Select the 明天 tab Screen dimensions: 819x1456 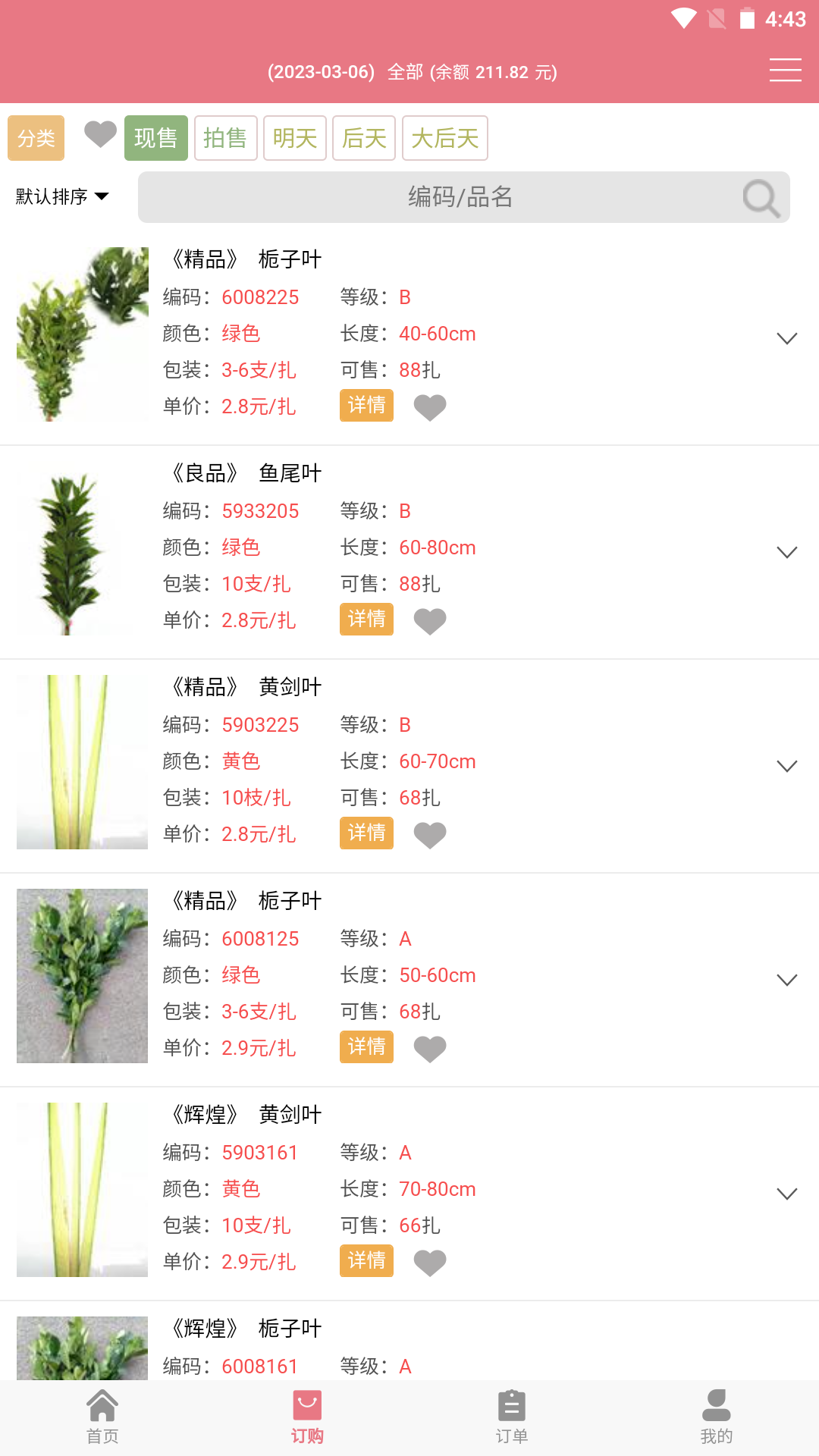point(294,138)
